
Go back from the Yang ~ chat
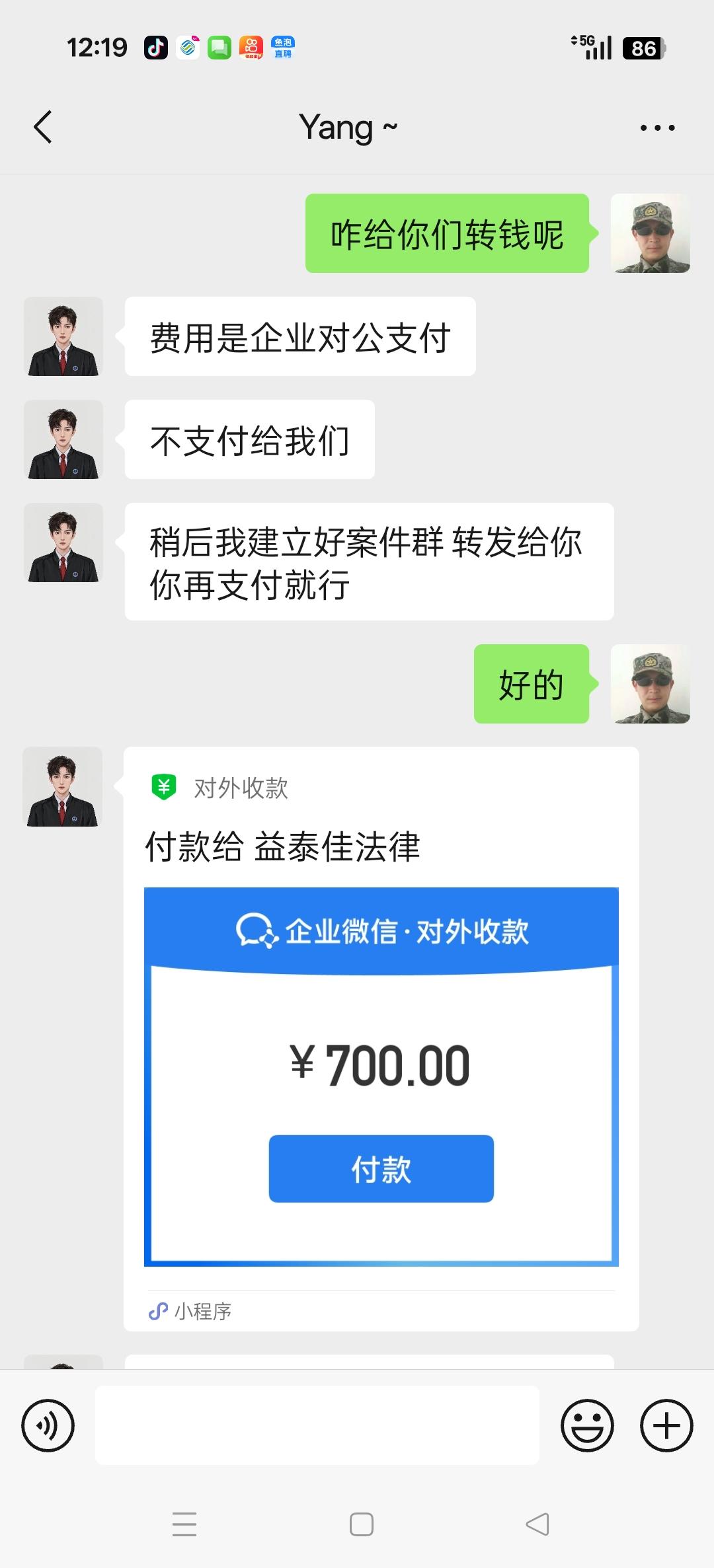coord(43,127)
